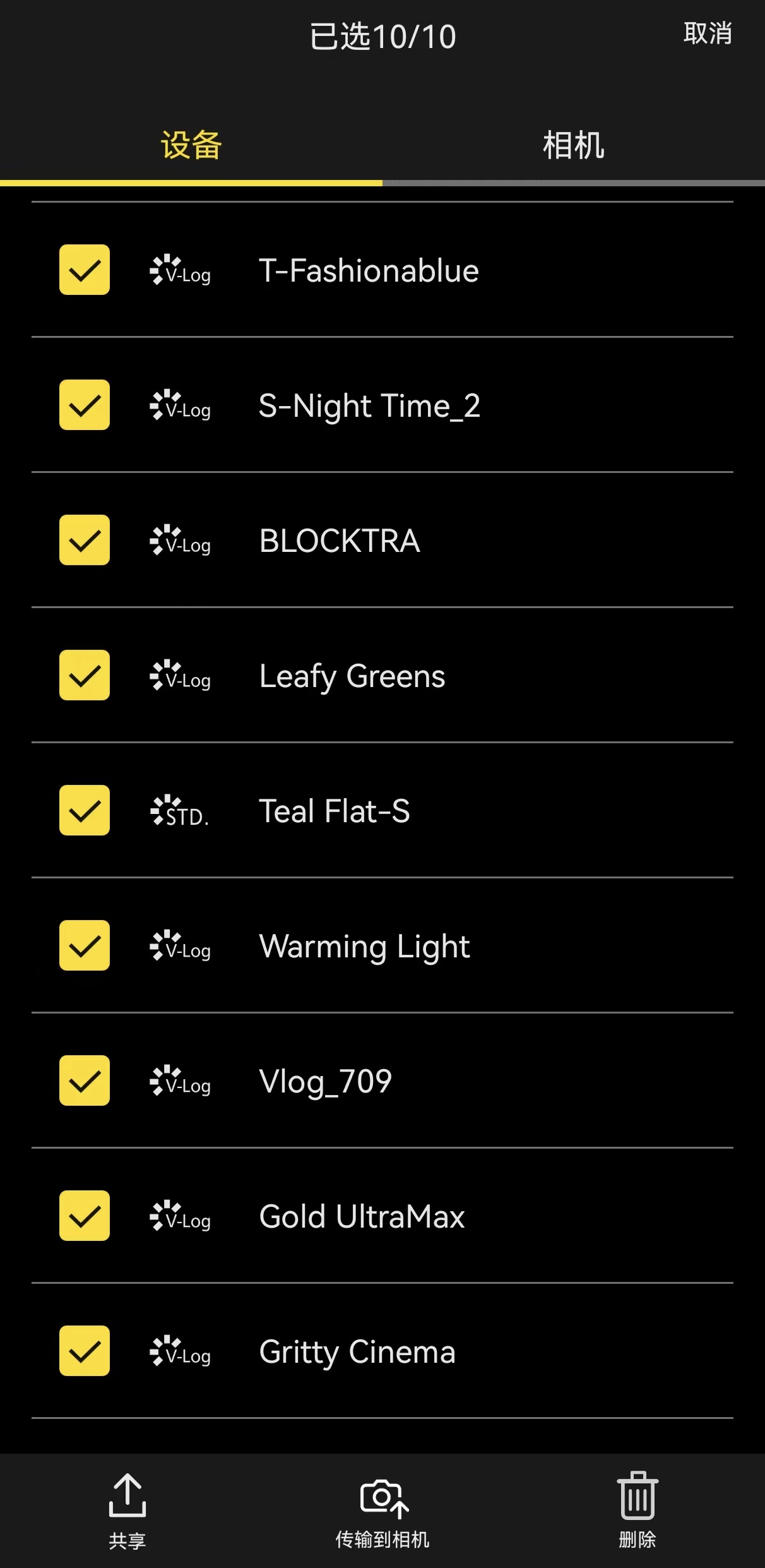Image resolution: width=765 pixels, height=1568 pixels.
Task: Uncheck Gold UltraMax checkbox
Action: 85,1216
